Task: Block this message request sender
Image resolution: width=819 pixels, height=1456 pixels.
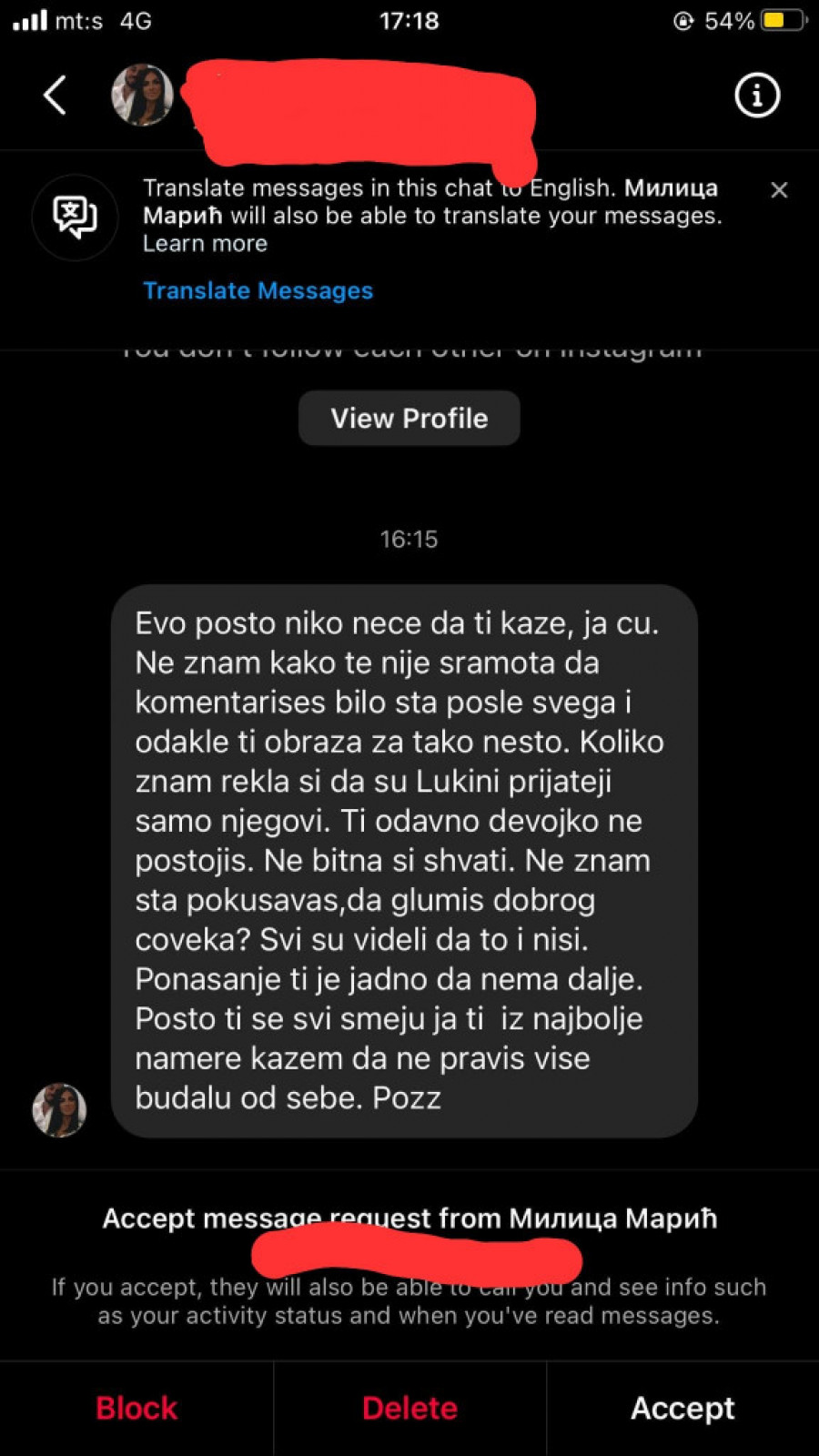Action: coord(136,1408)
